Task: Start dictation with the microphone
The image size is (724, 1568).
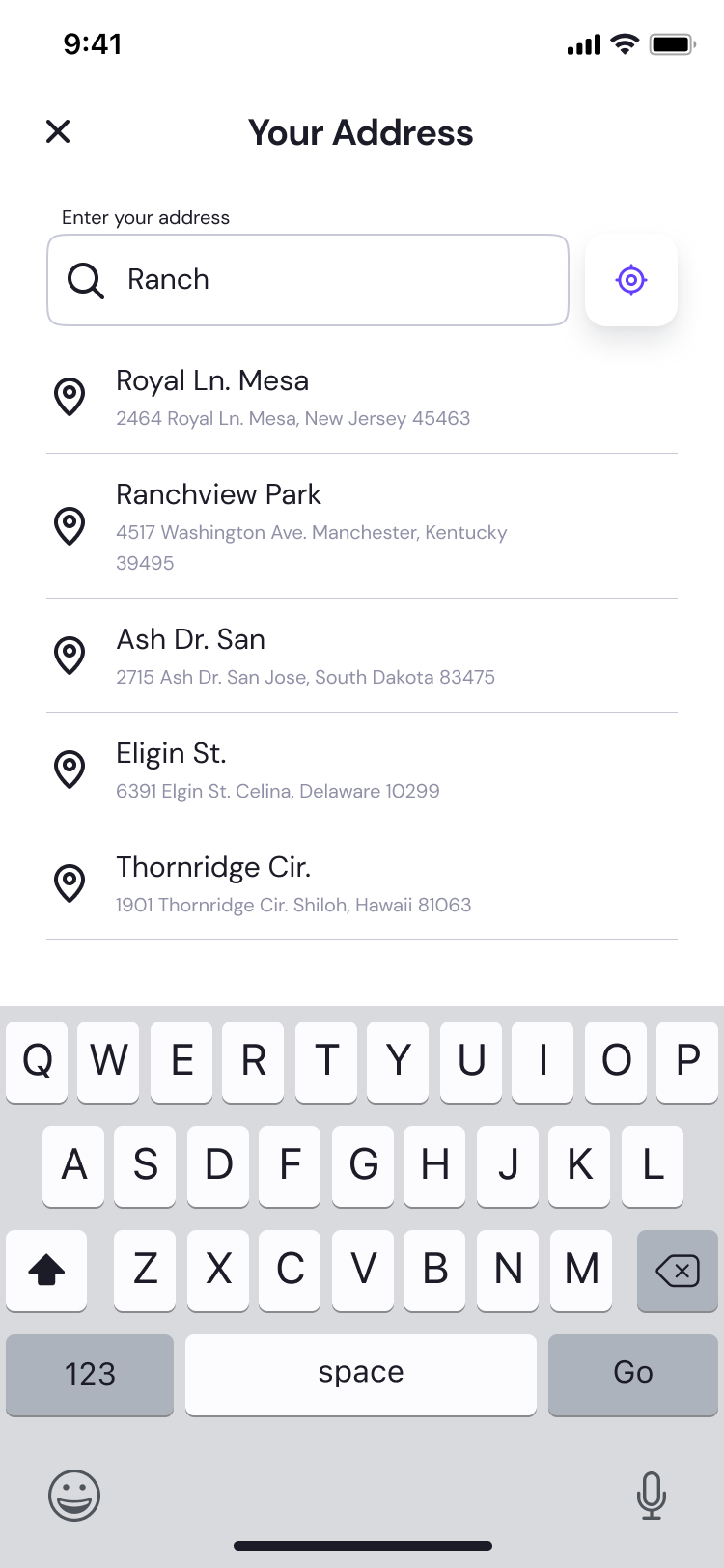Action: pos(652,1495)
